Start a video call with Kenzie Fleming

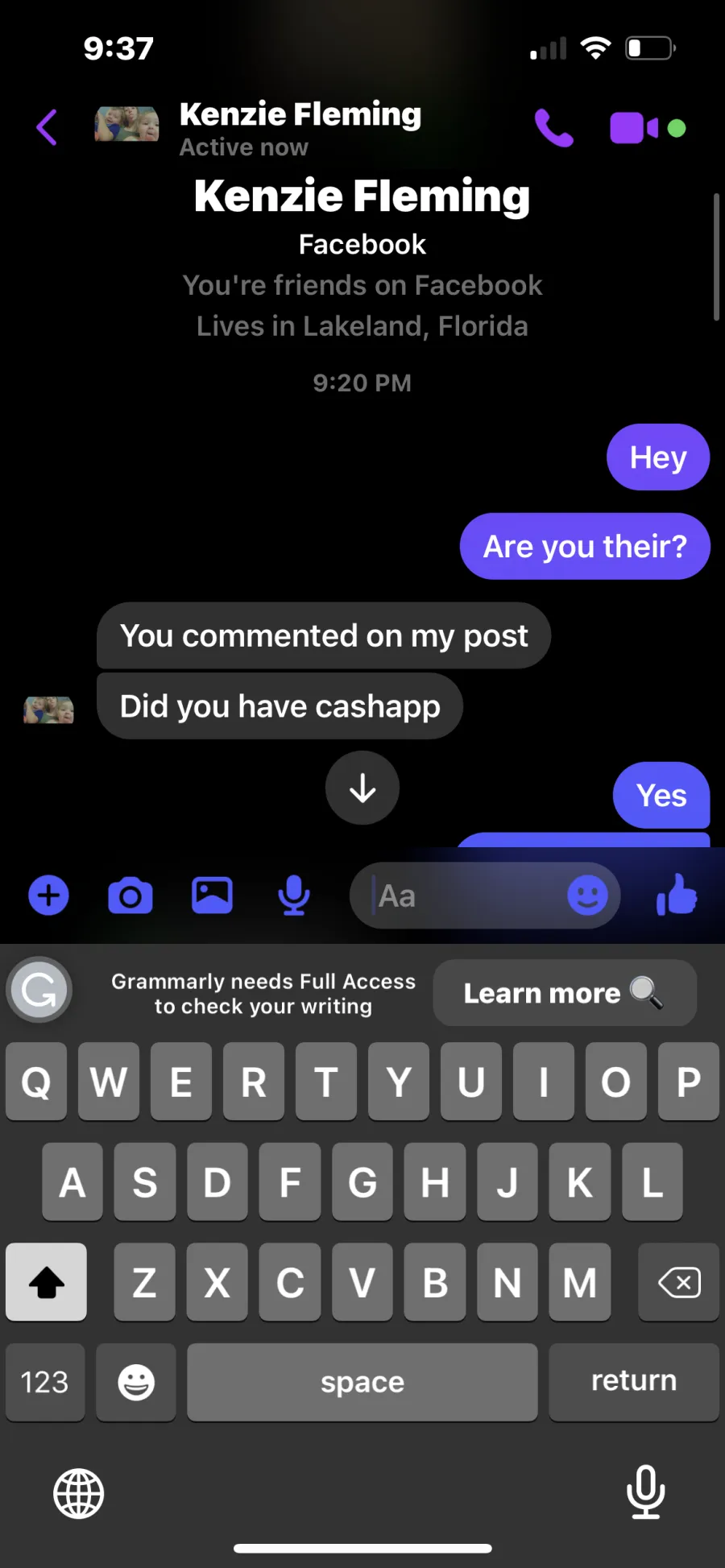click(x=634, y=128)
